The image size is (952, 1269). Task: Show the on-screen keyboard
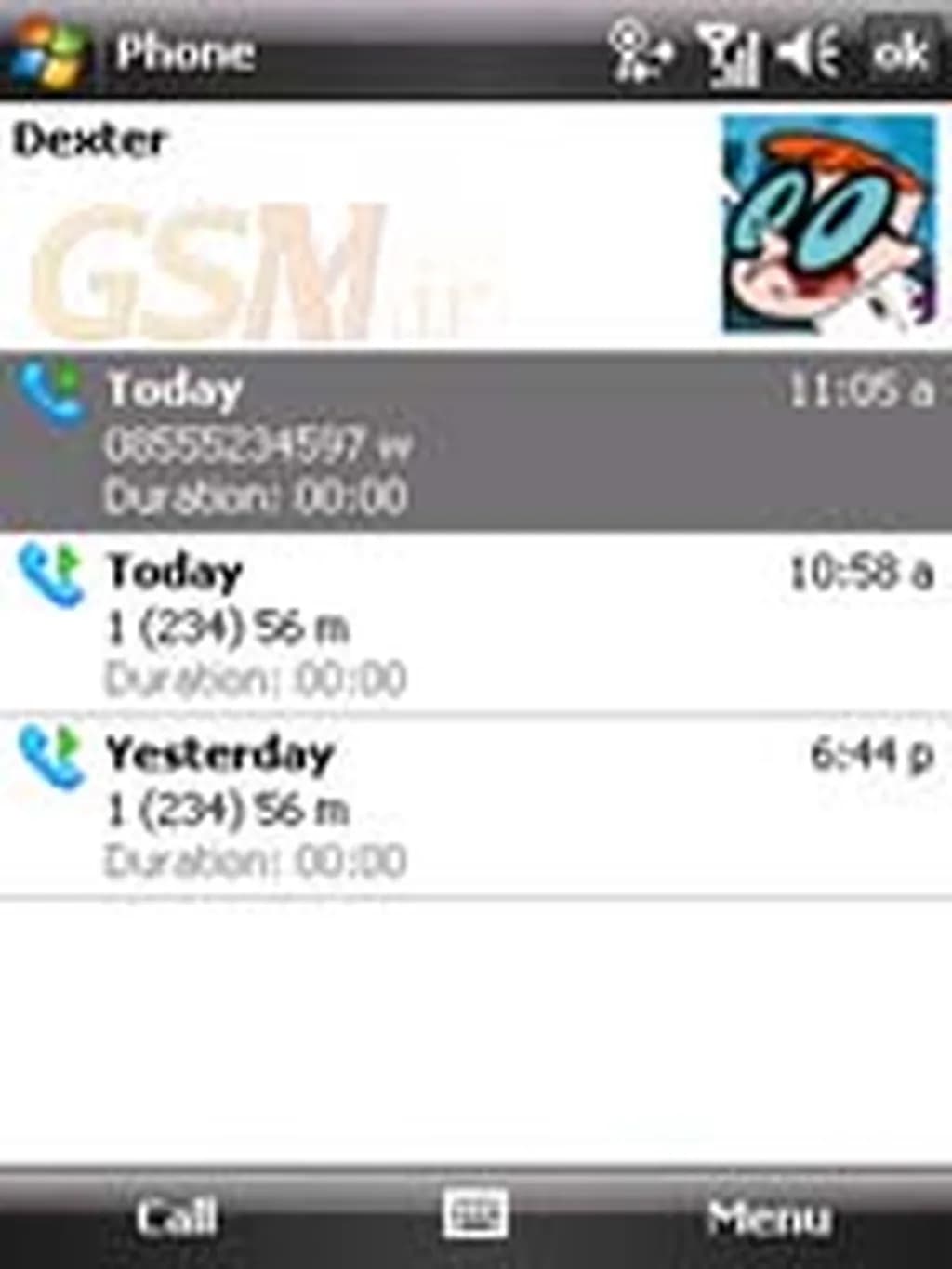[x=475, y=1214]
